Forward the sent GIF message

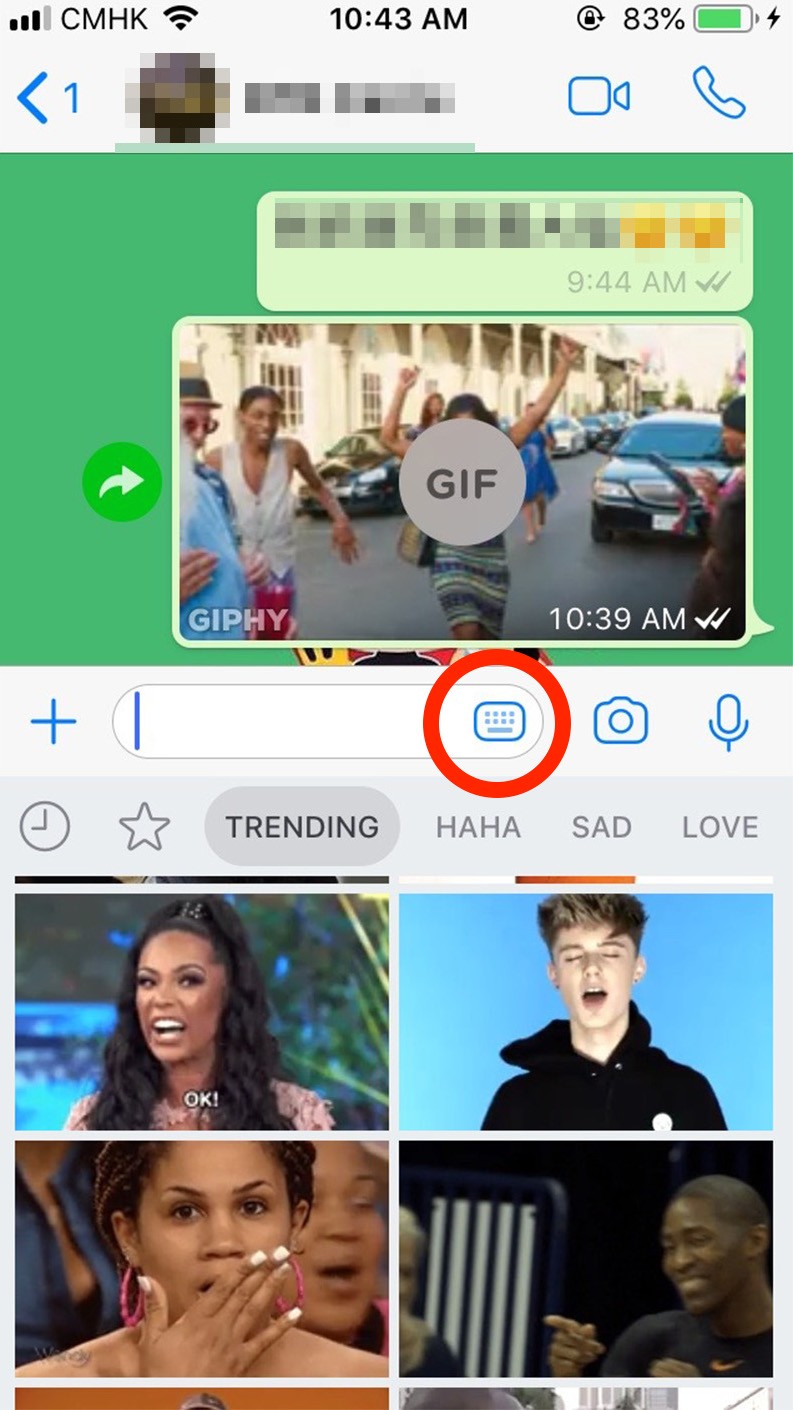[121, 483]
